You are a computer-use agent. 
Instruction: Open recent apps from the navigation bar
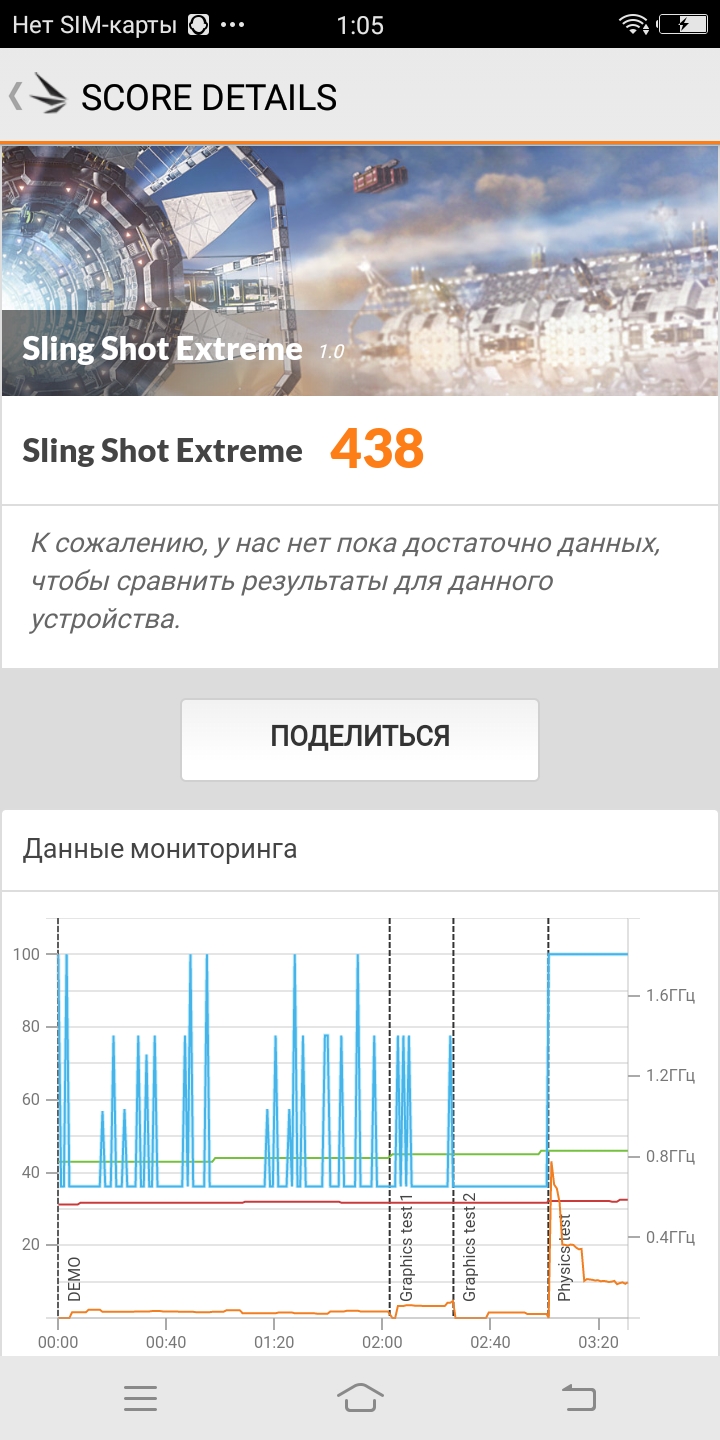click(x=140, y=1398)
